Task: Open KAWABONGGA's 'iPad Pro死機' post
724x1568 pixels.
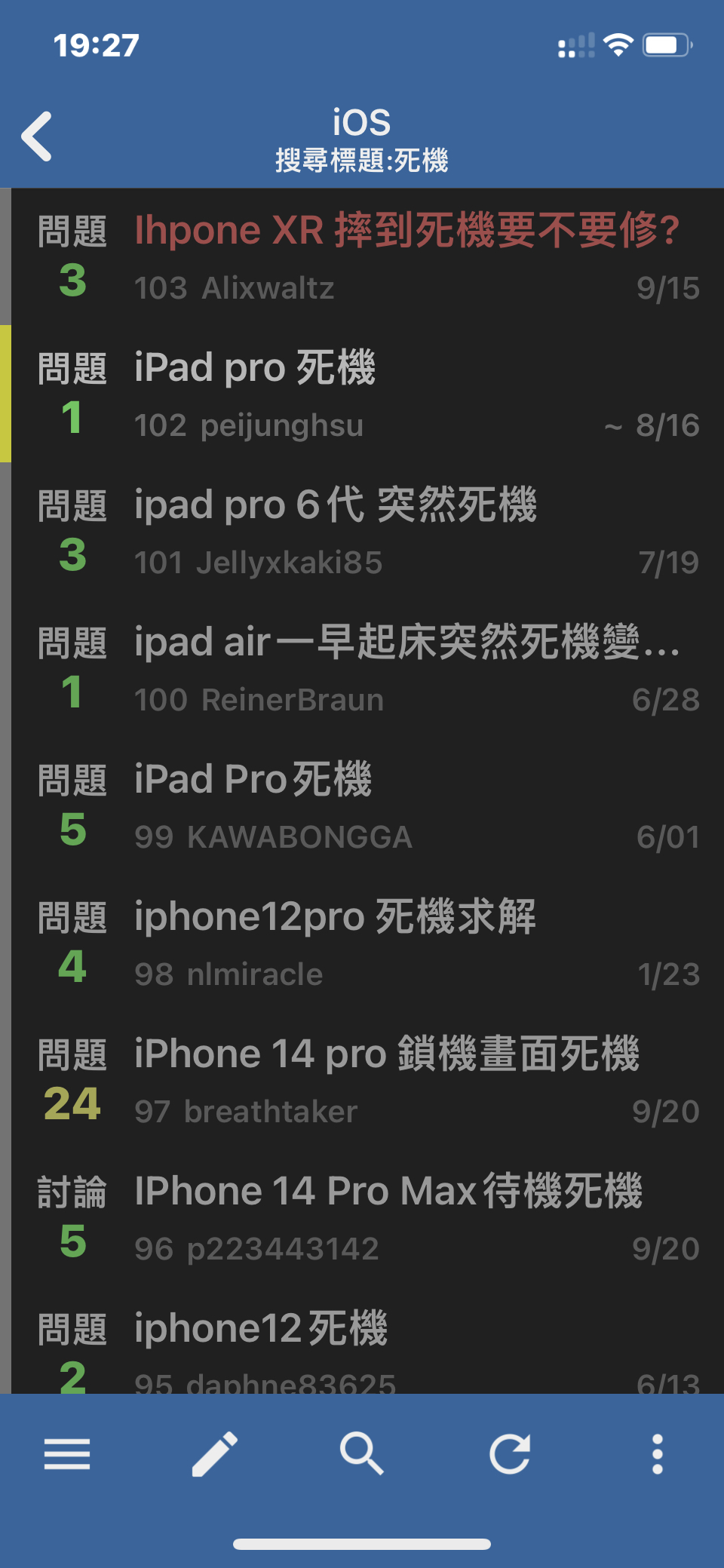Action: click(253, 780)
